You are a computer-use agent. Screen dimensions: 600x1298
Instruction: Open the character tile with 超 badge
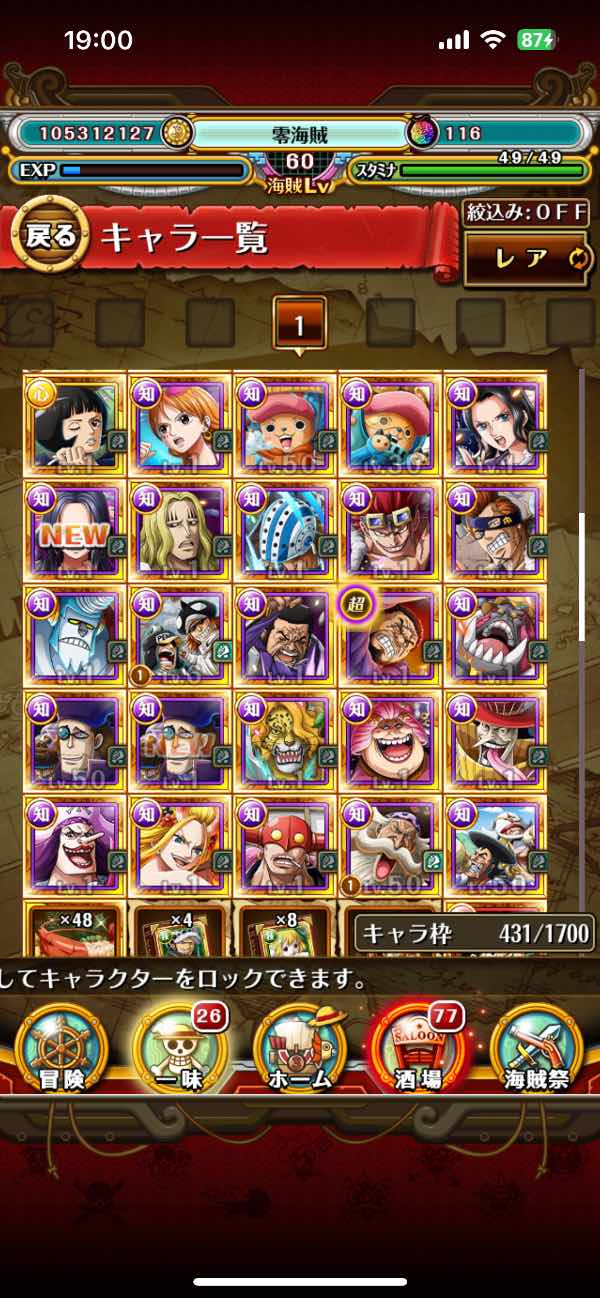coord(390,636)
